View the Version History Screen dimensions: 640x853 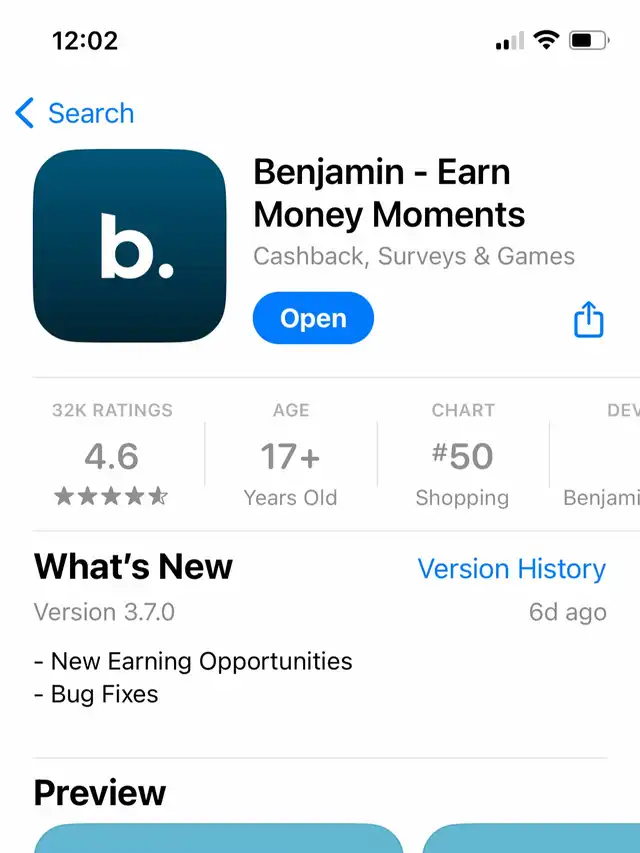point(511,569)
